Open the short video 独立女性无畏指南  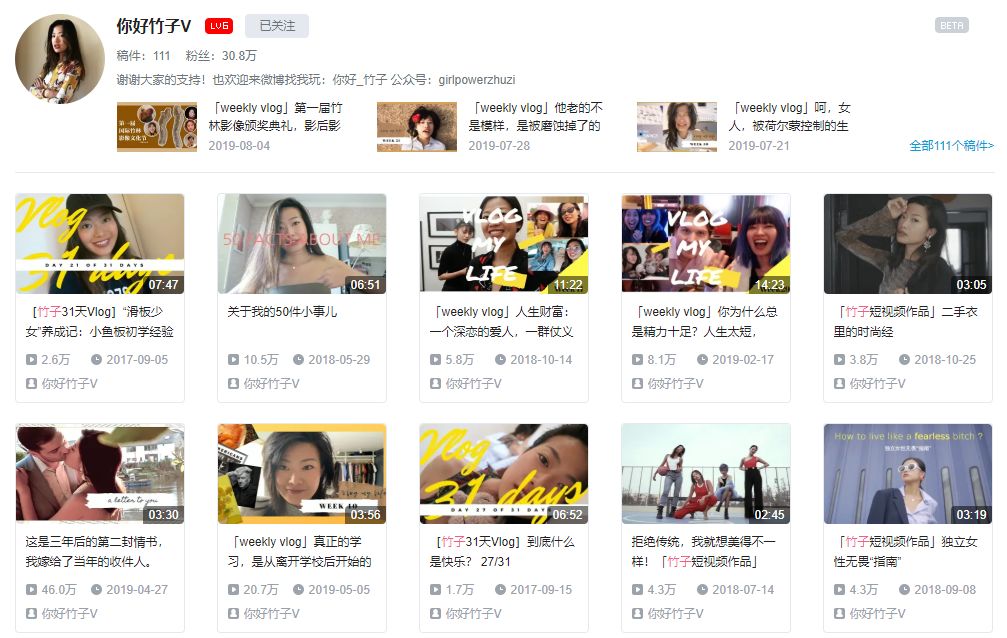click(908, 474)
